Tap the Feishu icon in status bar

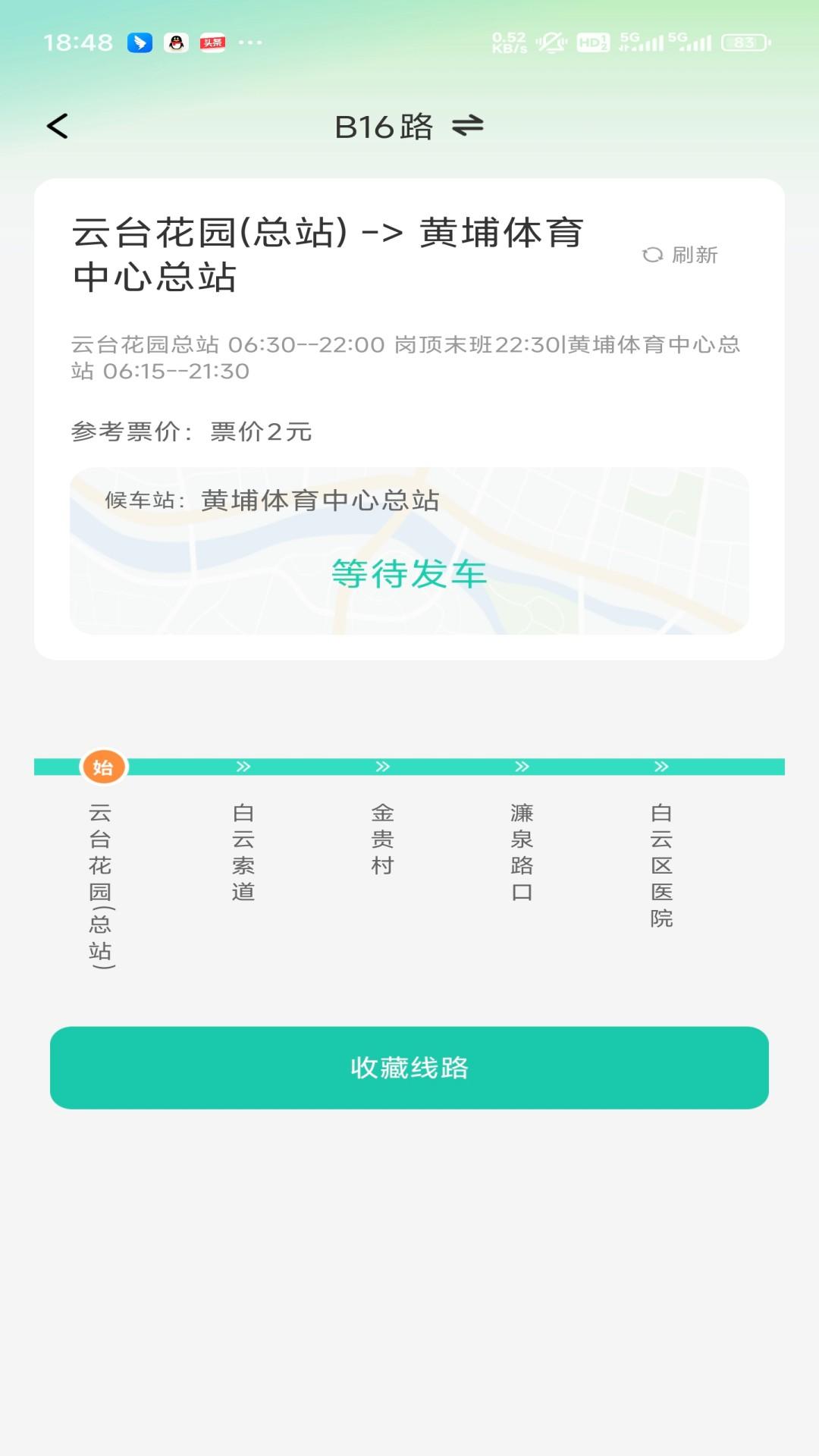pos(137,43)
